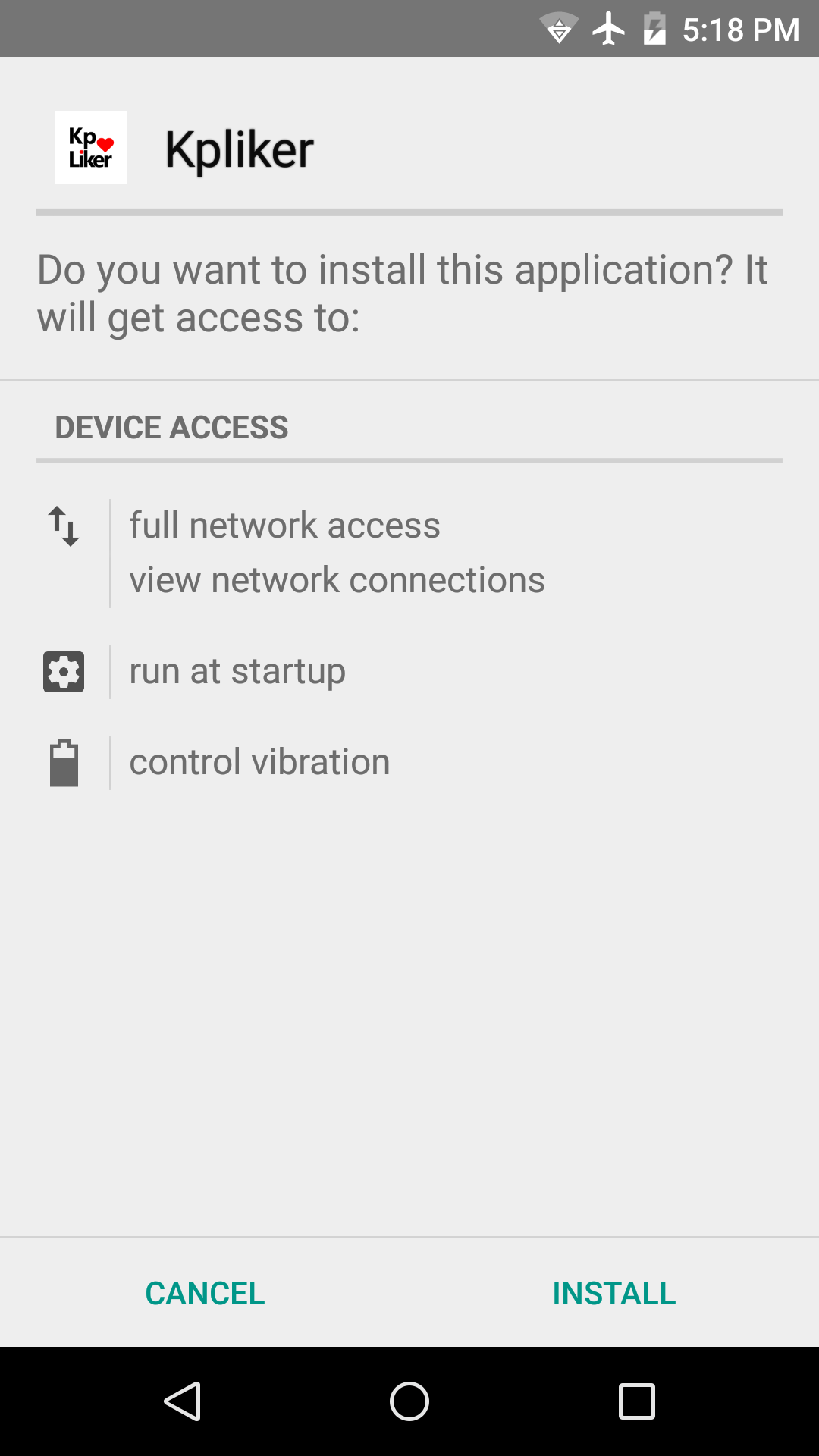
Task: Open the view network connections permission
Action: tap(337, 580)
